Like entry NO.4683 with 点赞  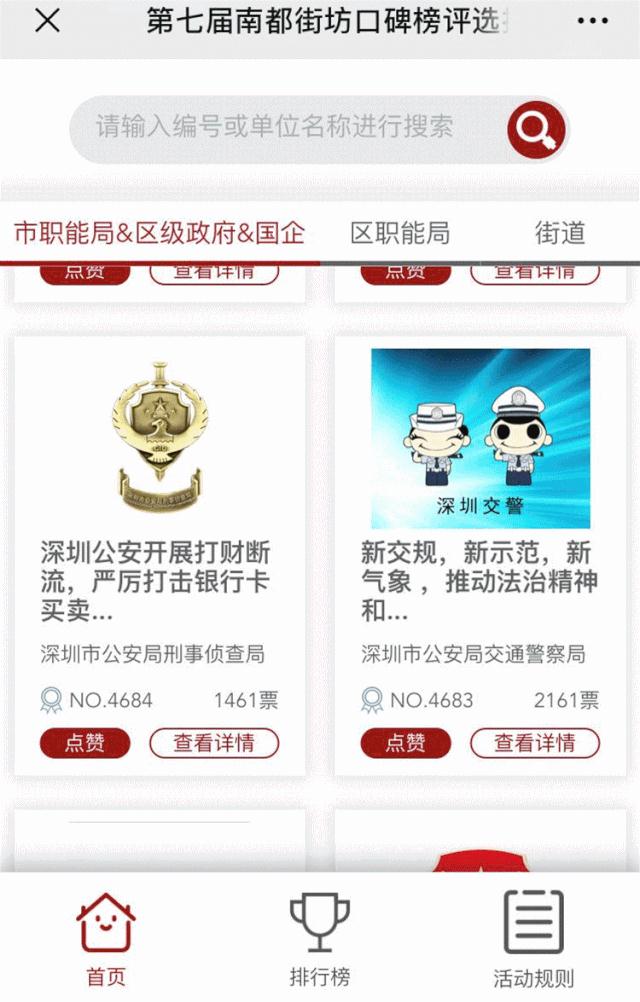[x=405, y=743]
